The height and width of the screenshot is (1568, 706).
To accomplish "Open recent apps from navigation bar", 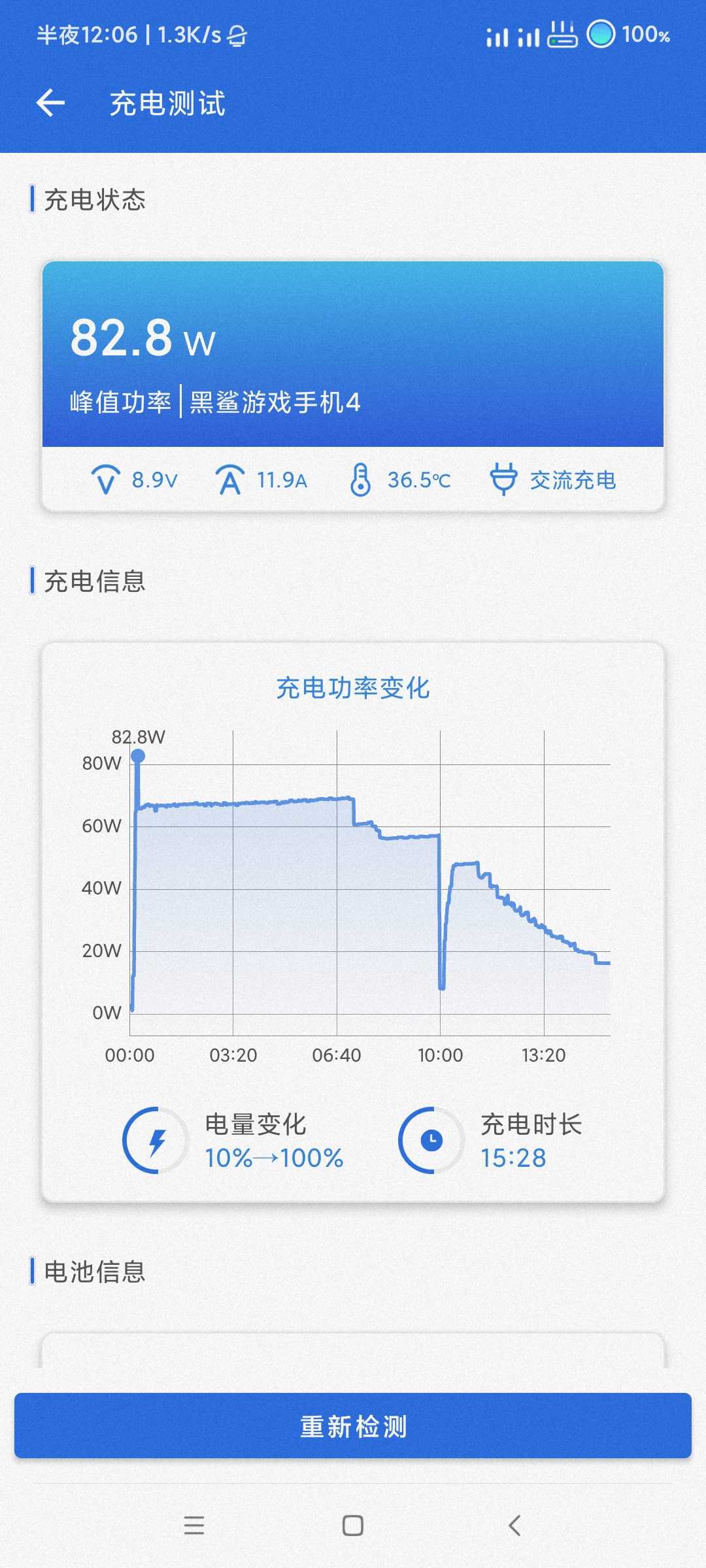I will pyautogui.click(x=194, y=1526).
